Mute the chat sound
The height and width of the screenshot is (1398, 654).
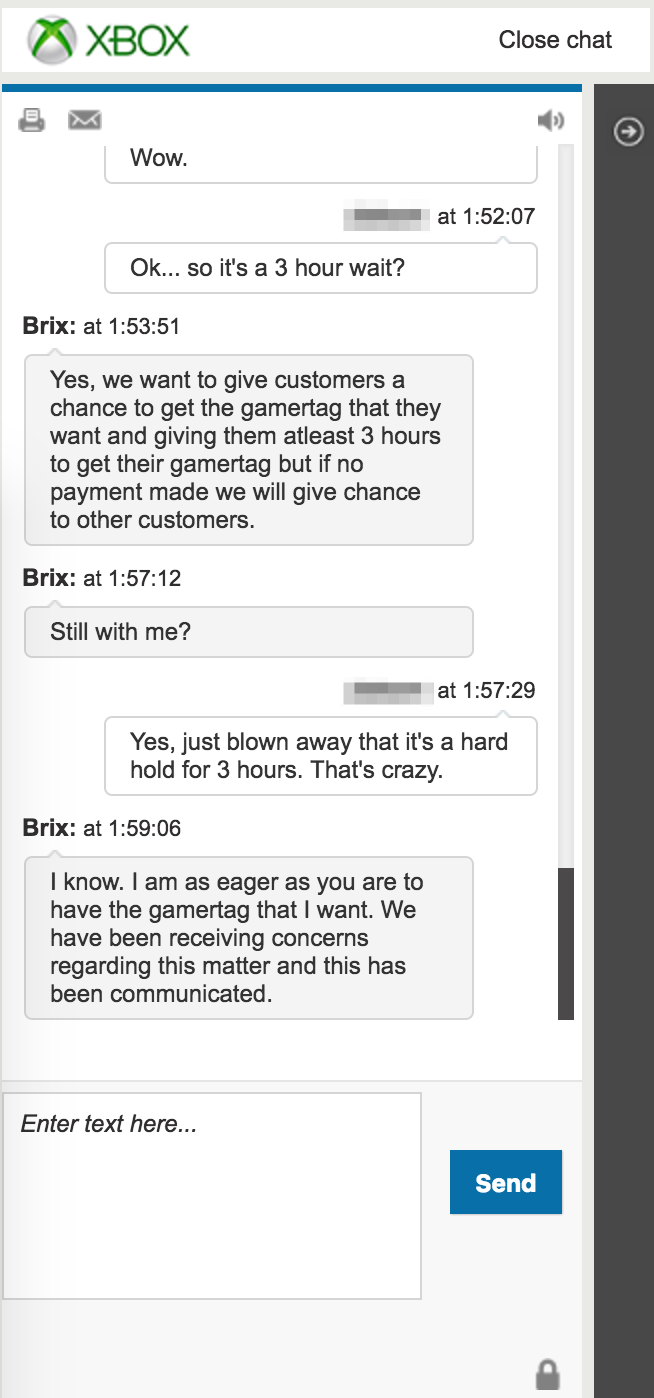[x=550, y=121]
